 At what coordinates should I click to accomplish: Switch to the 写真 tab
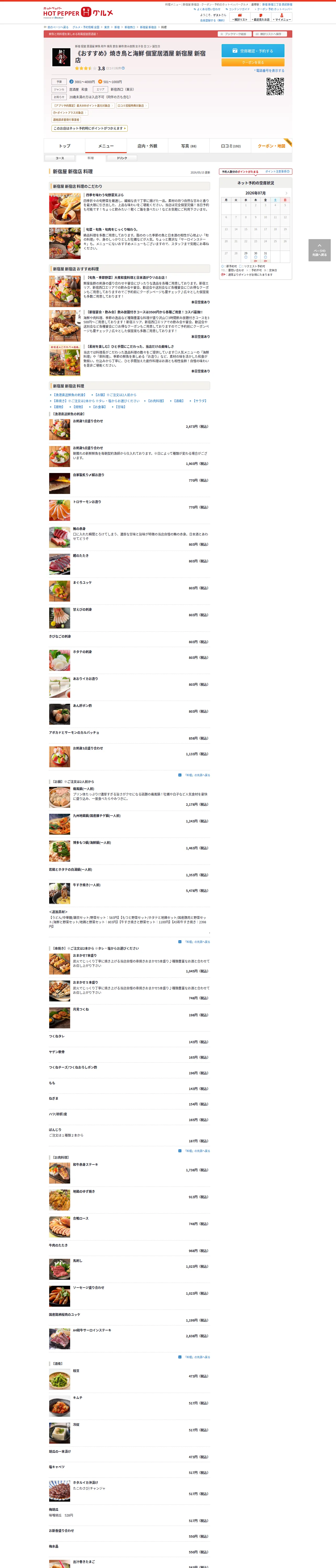[x=188, y=146]
